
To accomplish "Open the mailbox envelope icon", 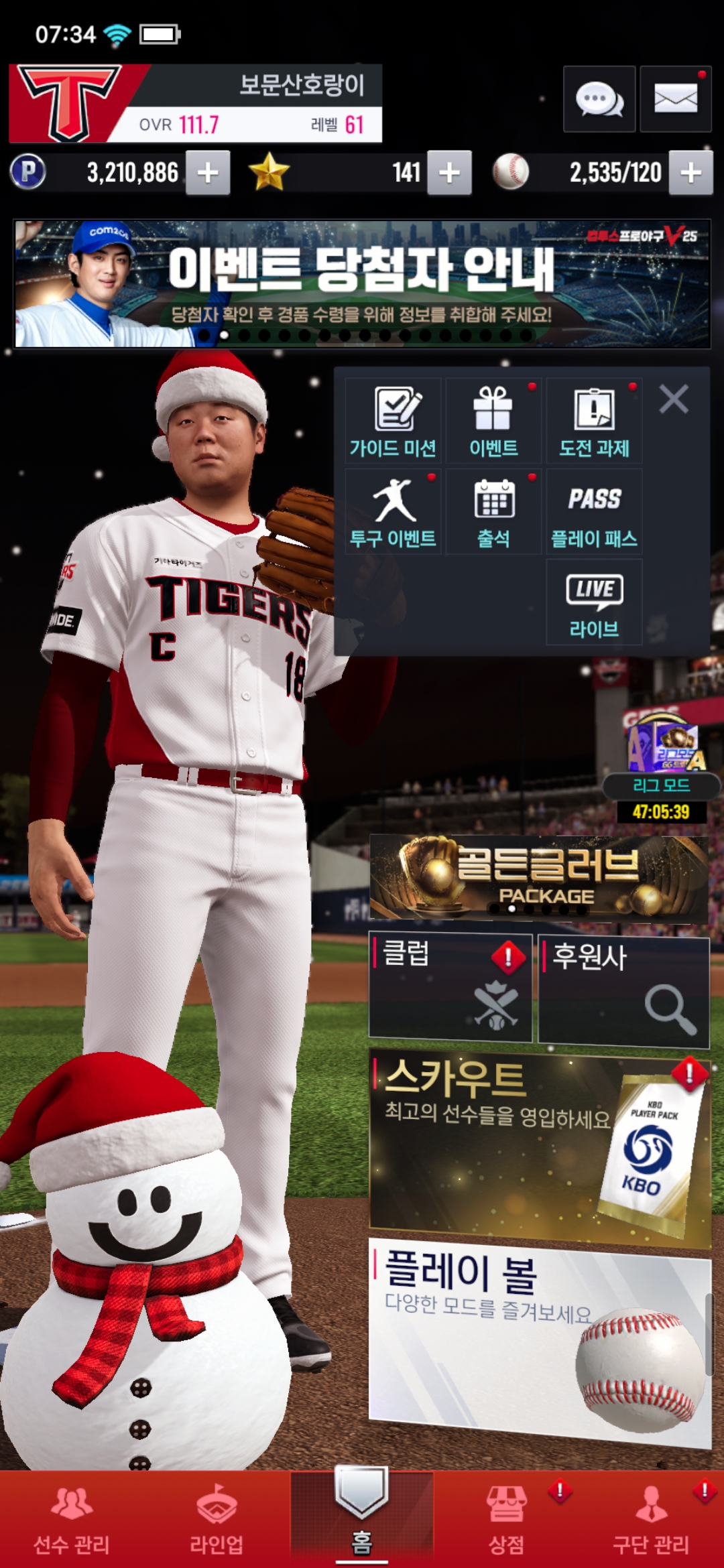I will coord(675,99).
